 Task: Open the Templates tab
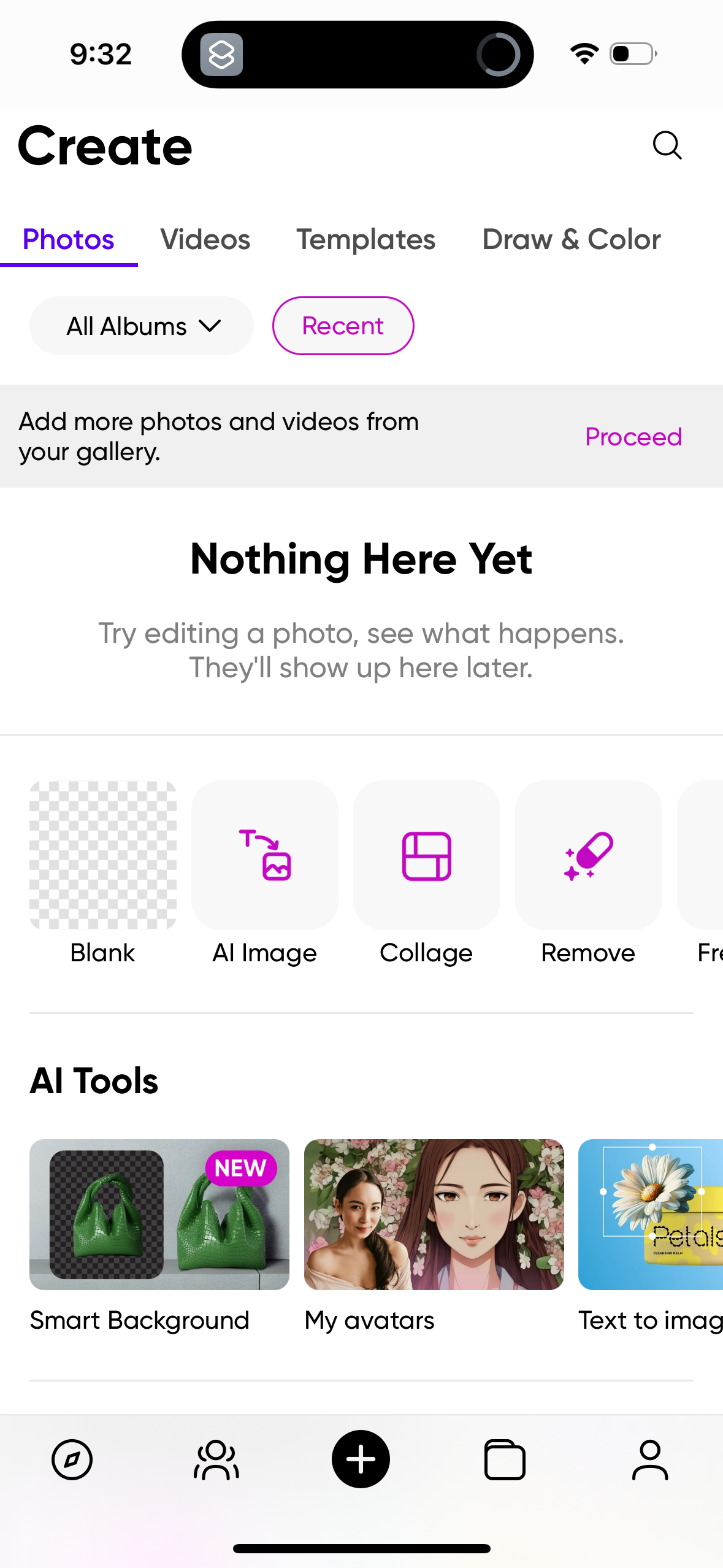tap(365, 239)
